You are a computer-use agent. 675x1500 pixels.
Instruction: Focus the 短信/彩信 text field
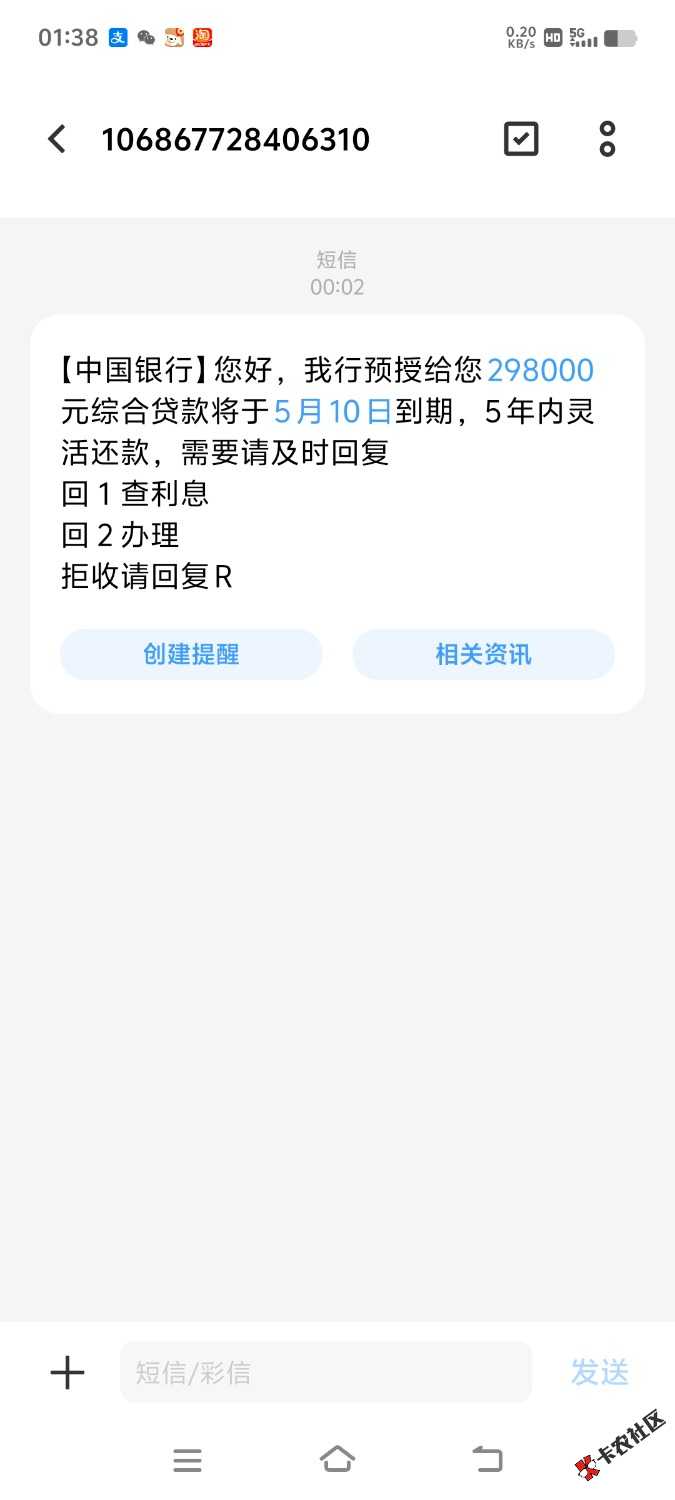325,1373
